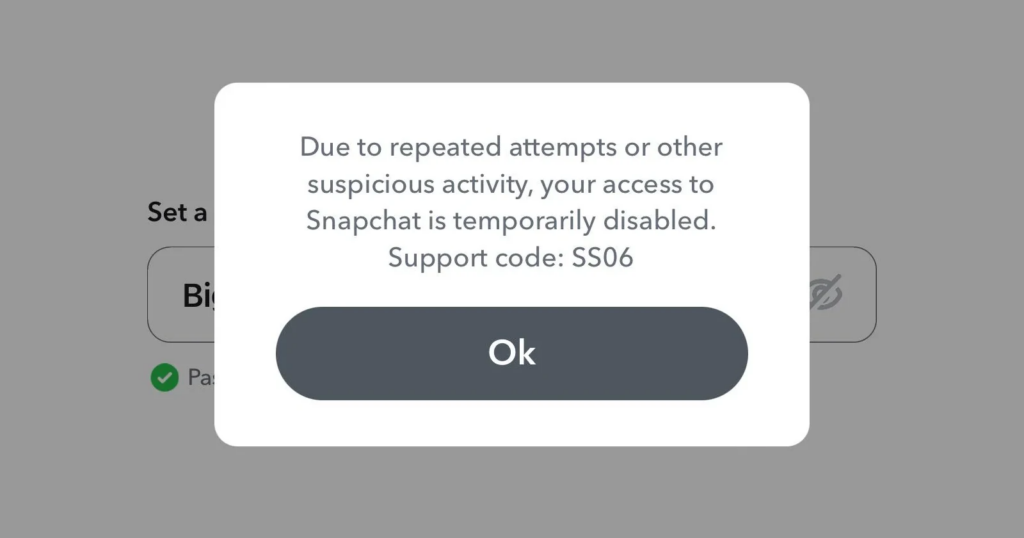Dismiss the dialog with Ok

[x=511, y=353]
